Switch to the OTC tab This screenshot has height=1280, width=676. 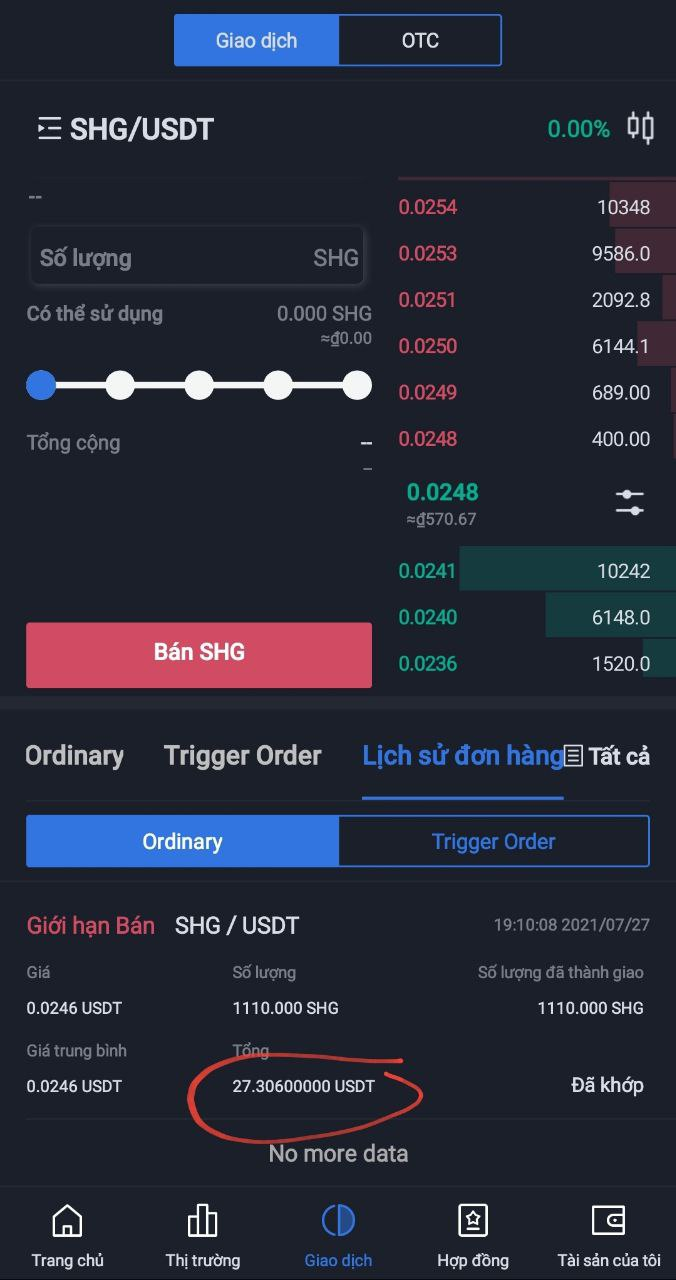420,41
